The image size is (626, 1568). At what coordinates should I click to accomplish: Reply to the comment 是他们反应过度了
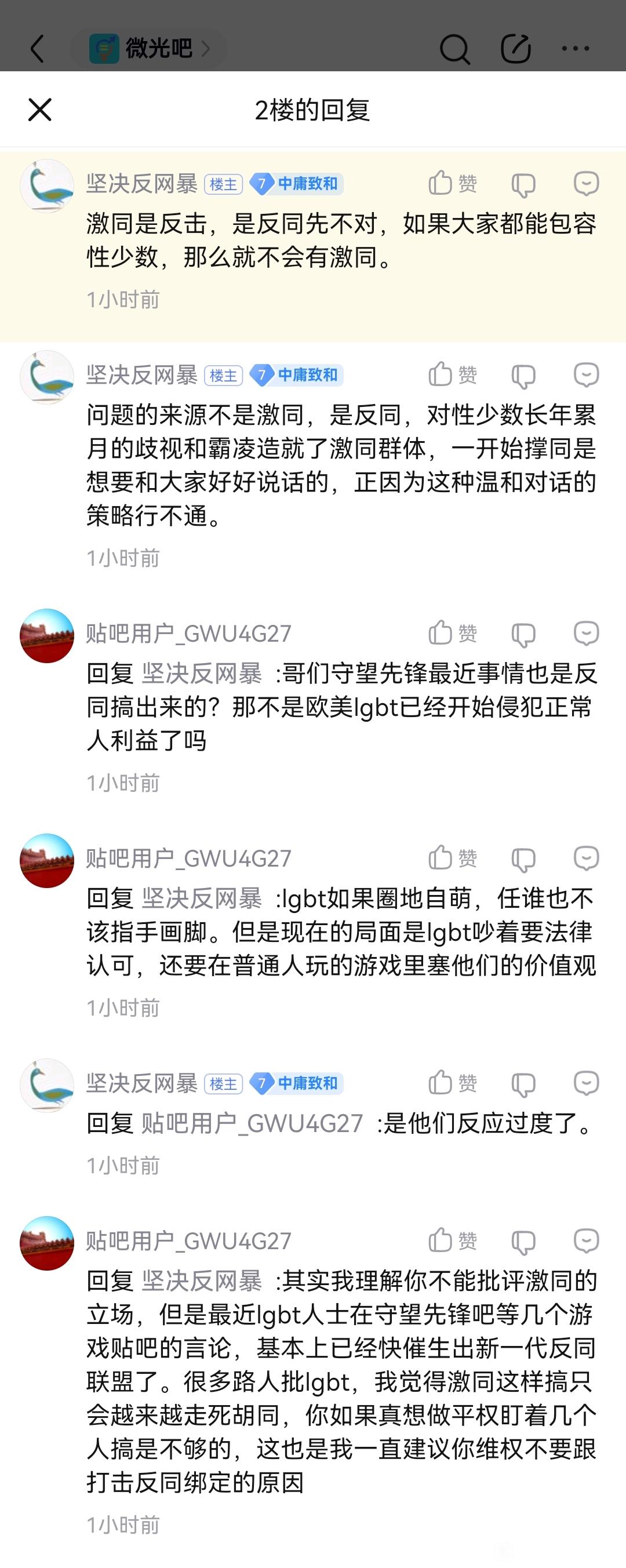point(587,1083)
